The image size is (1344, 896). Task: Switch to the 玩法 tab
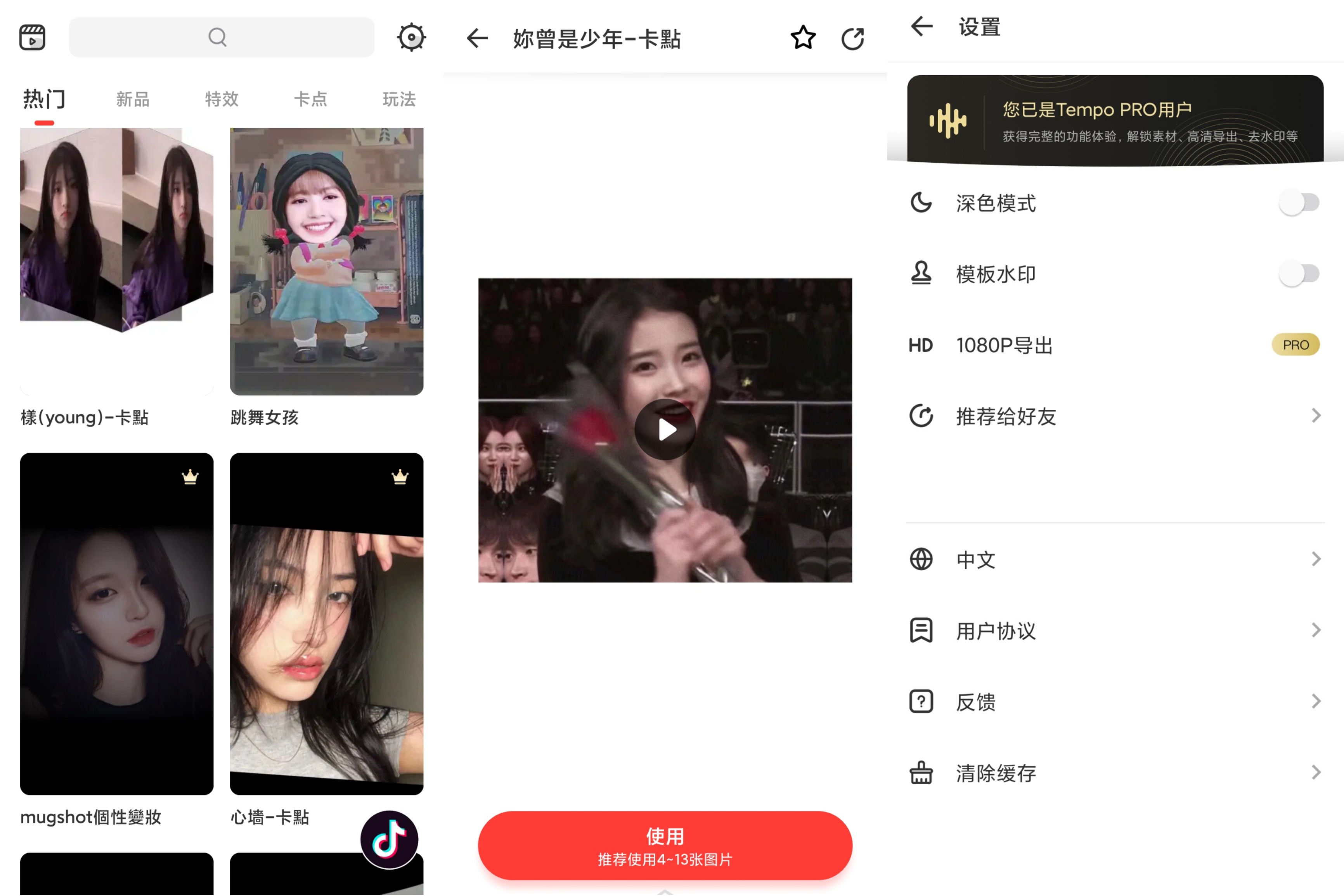point(399,99)
